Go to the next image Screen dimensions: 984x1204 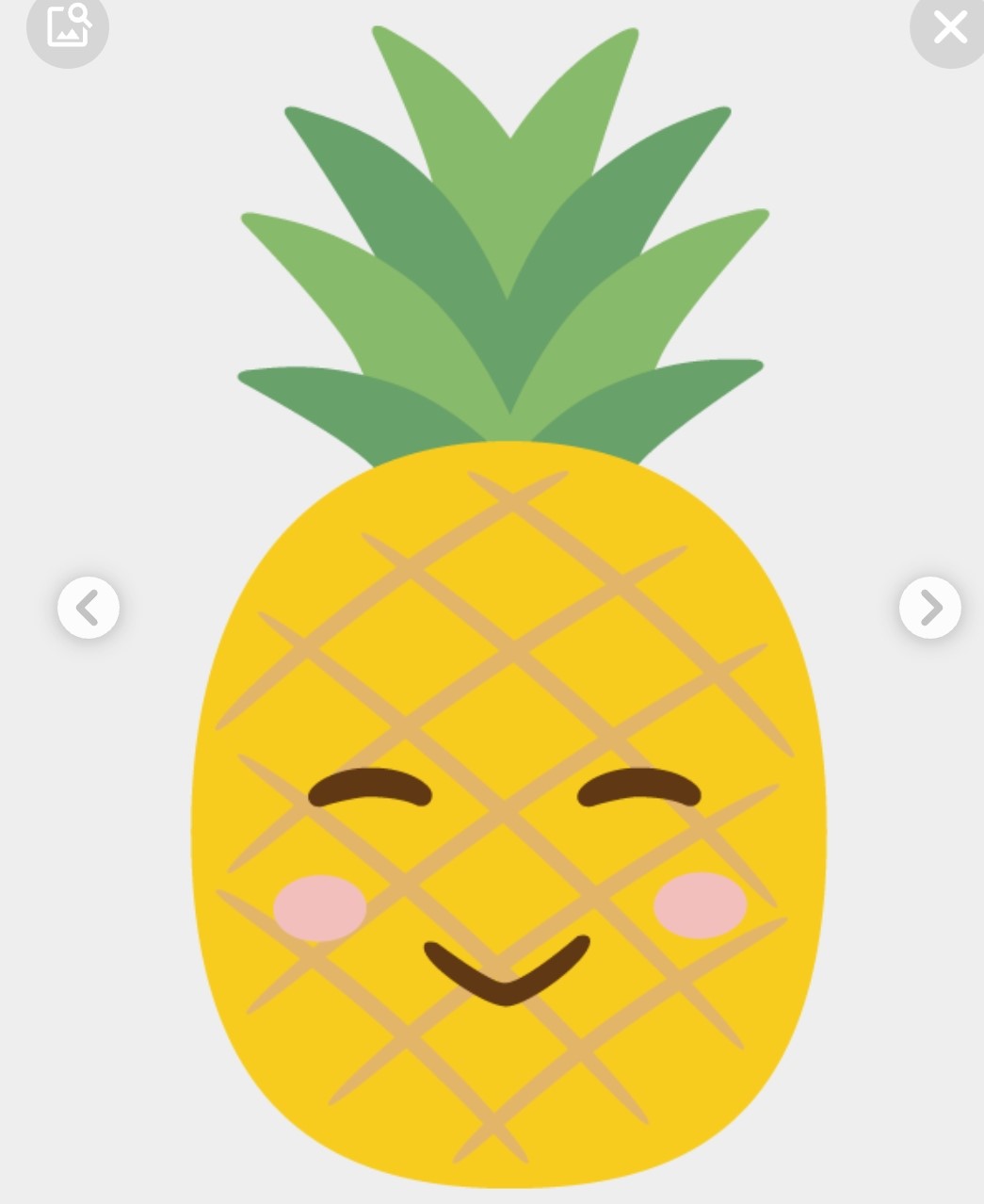pyautogui.click(x=929, y=608)
